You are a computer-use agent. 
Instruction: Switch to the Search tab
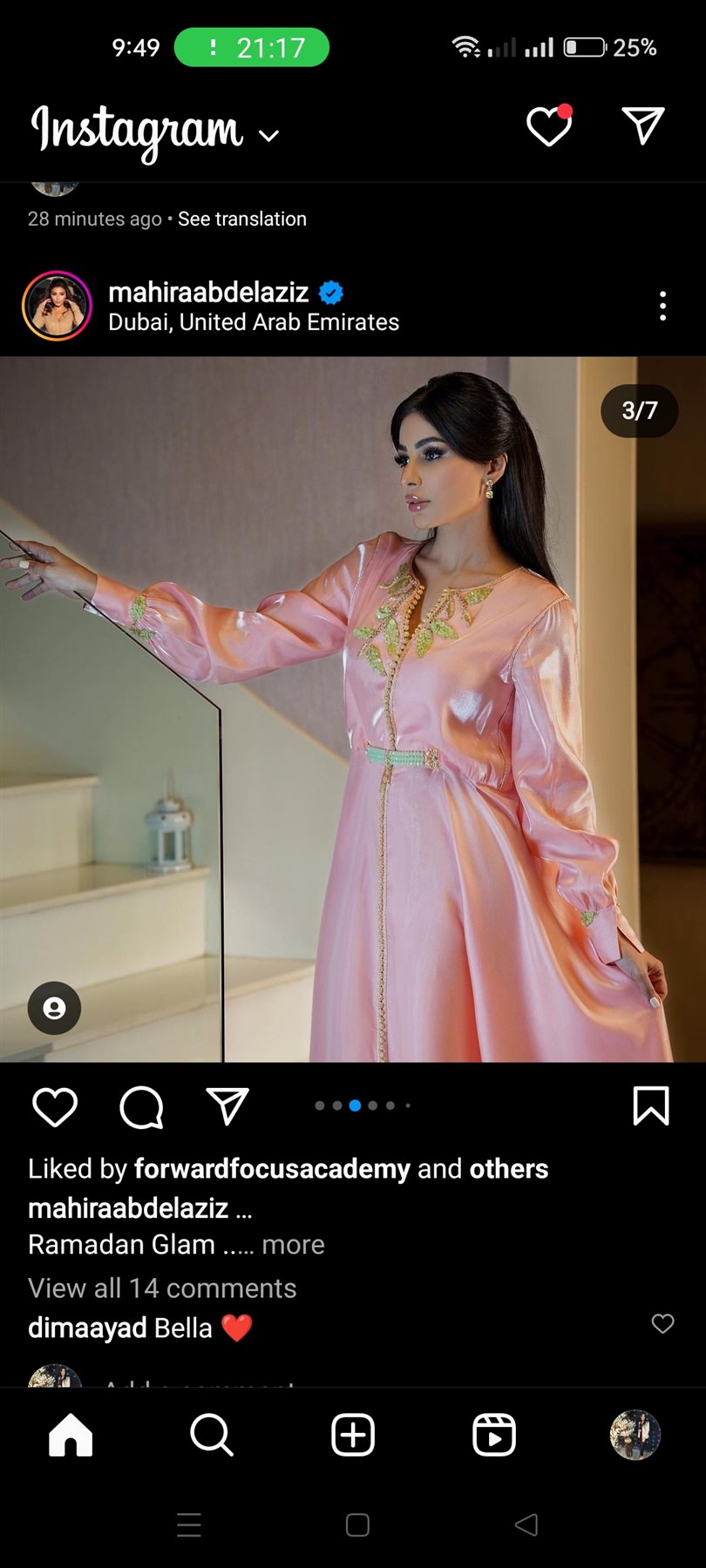212,1435
